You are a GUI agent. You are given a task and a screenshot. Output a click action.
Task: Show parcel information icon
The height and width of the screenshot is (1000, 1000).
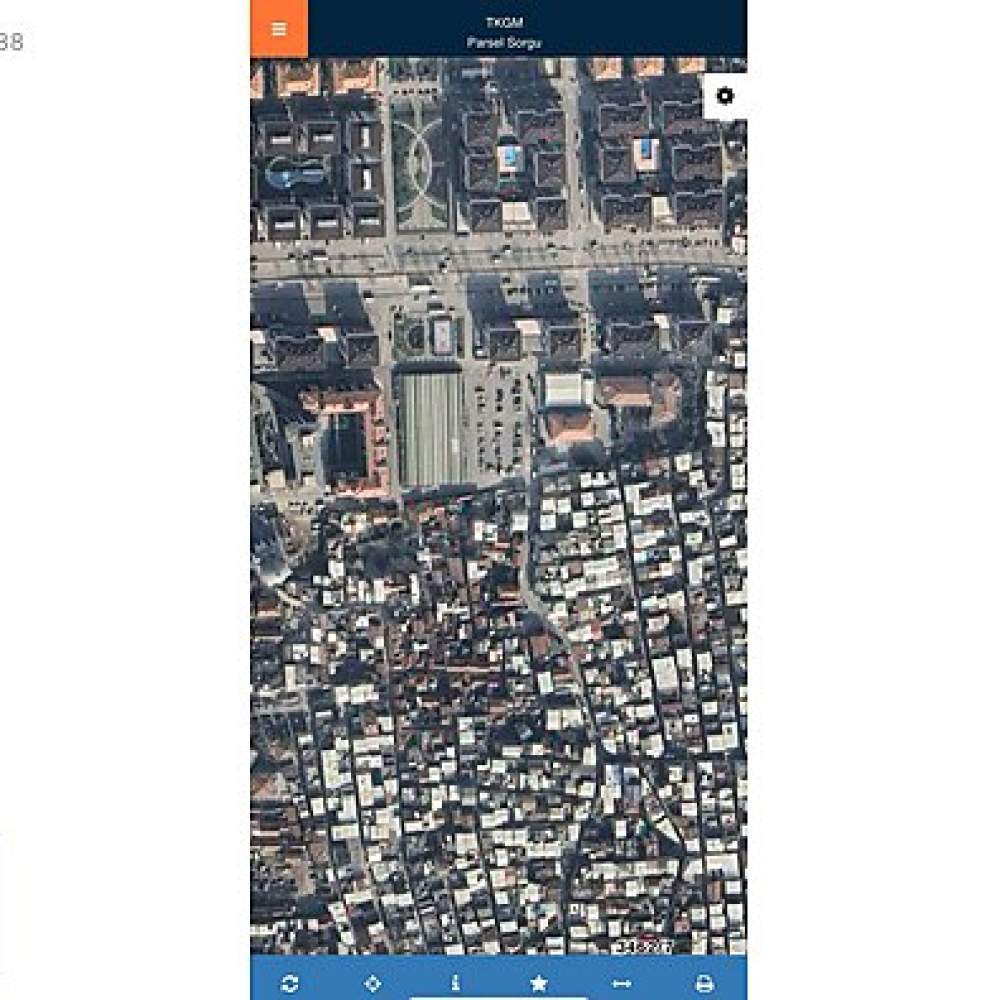pos(456,983)
